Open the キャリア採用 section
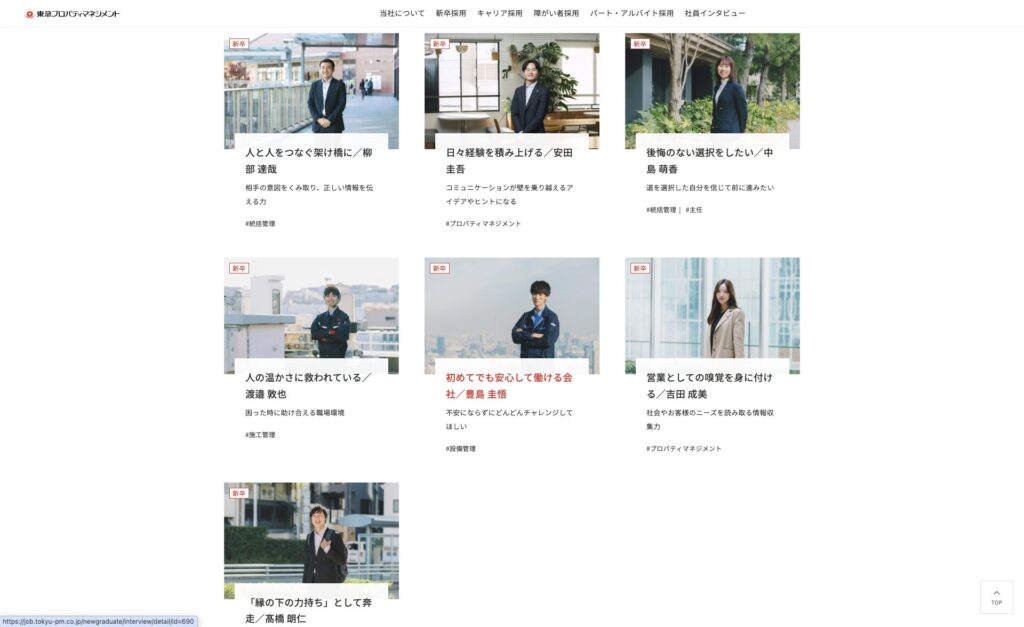Viewport: 1024px width, 627px height. tap(500, 13)
